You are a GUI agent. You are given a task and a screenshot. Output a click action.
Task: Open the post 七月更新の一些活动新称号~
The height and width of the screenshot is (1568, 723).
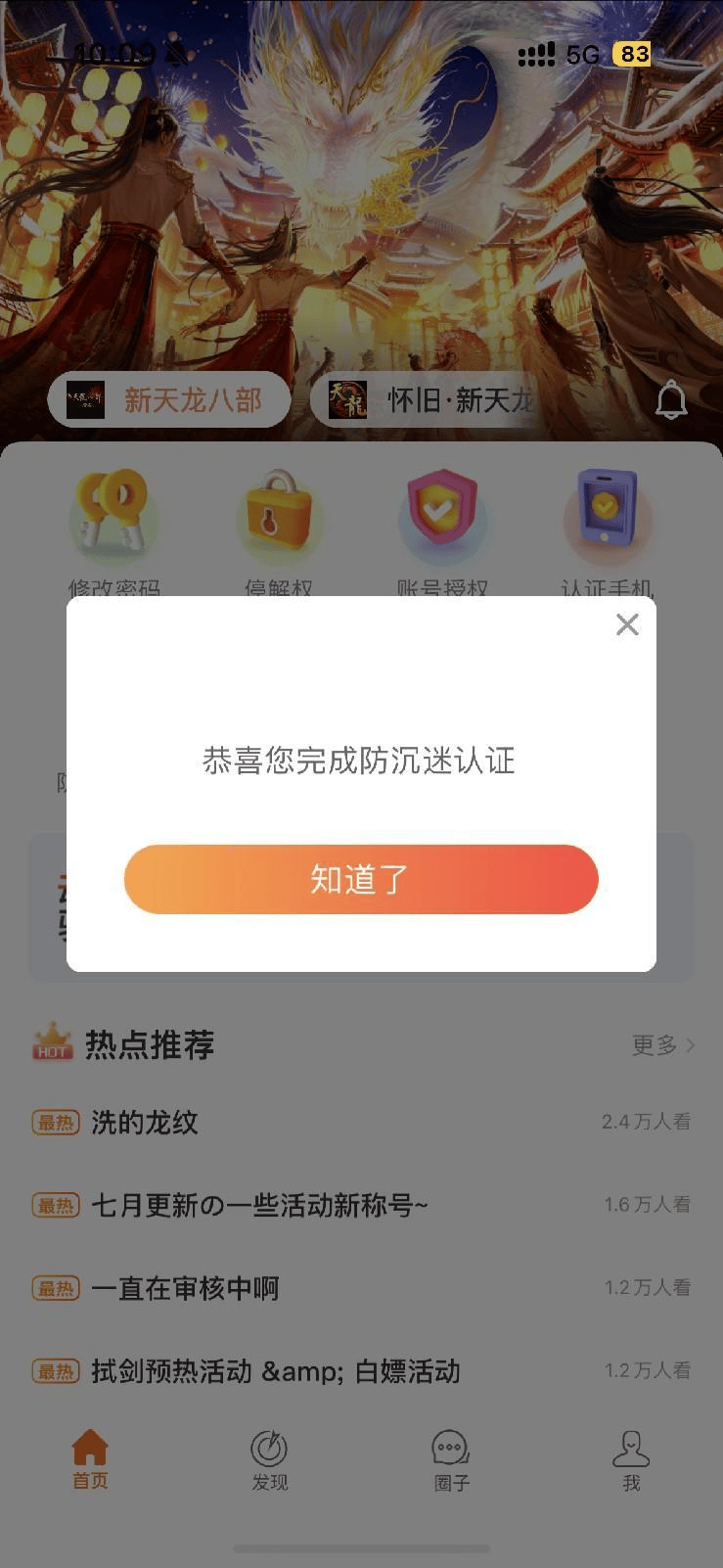click(259, 1206)
